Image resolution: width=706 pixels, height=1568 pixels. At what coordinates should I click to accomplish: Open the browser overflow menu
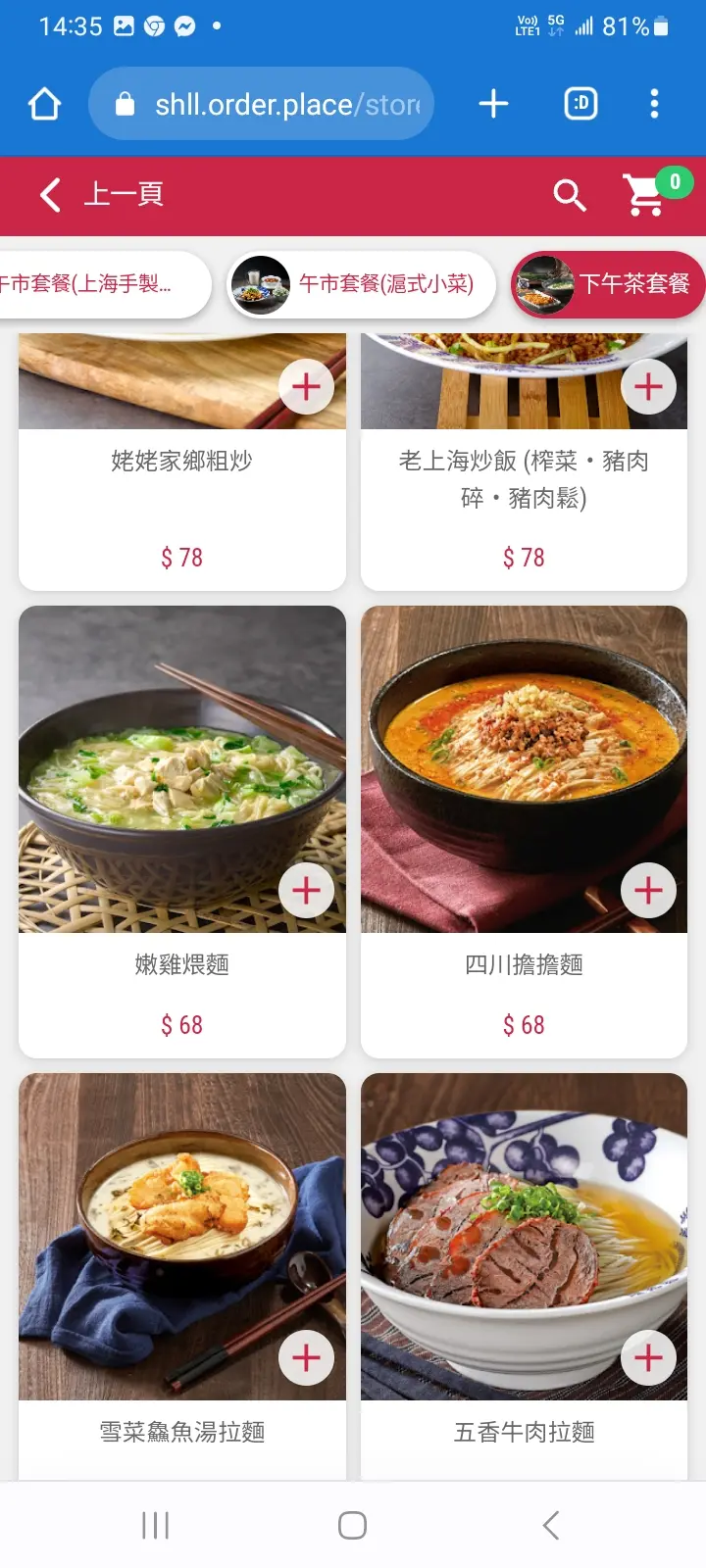(654, 104)
